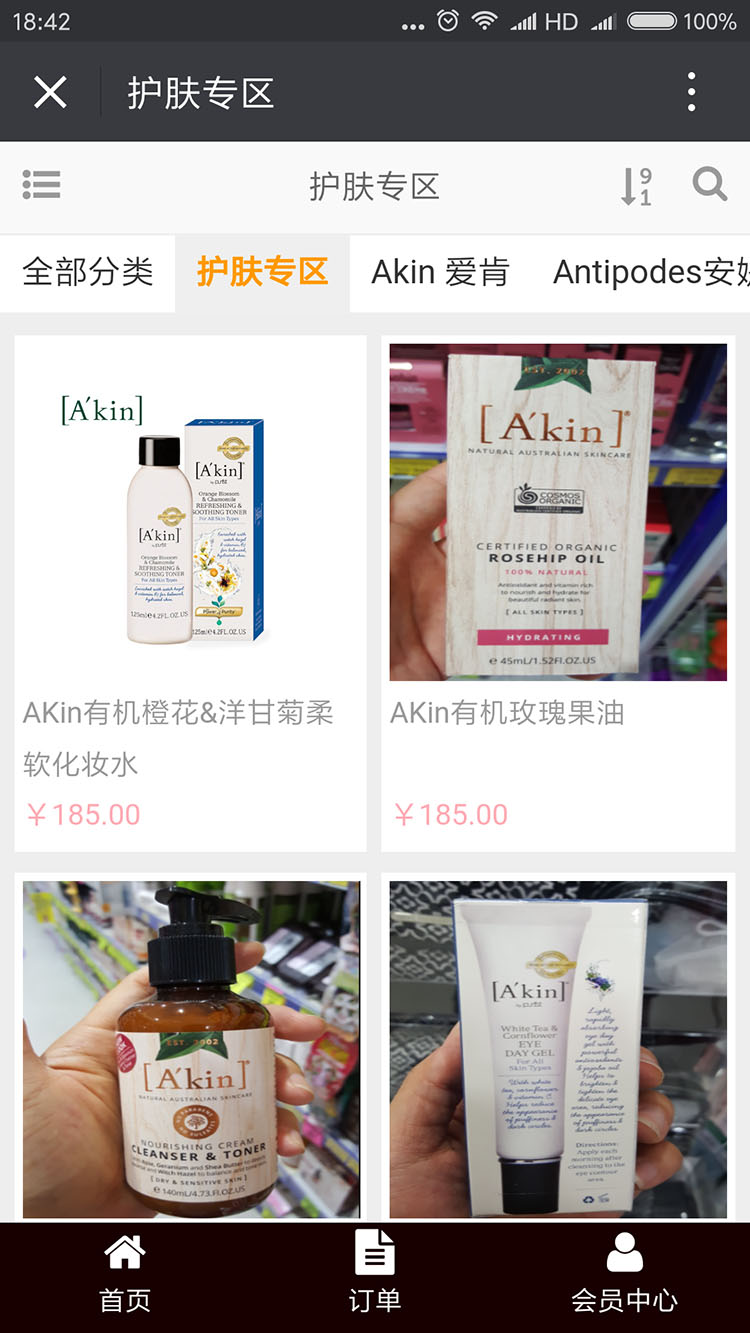Select the 护肤专区 category tab

coord(261,272)
